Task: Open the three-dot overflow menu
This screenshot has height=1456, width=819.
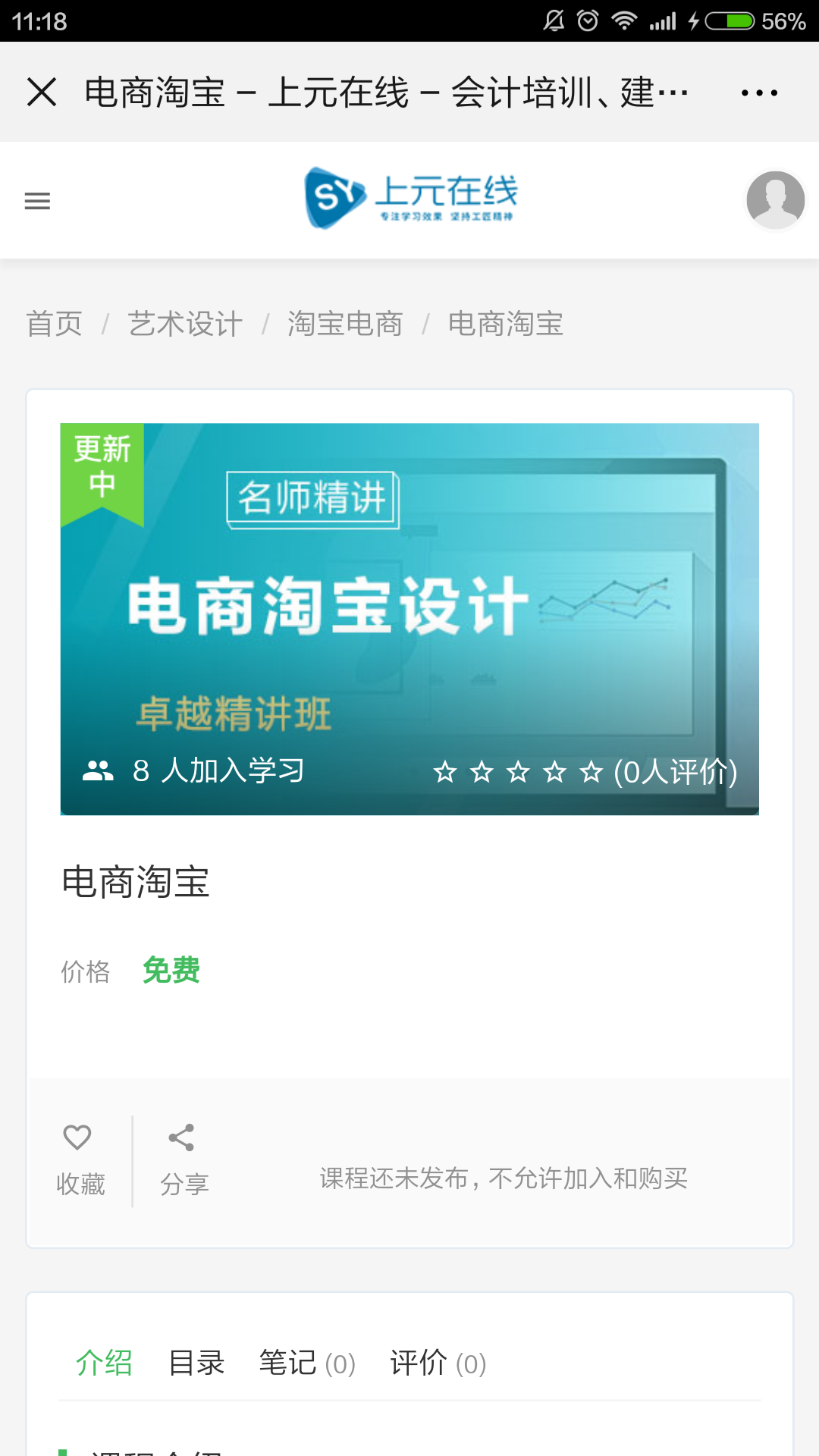Action: point(759,93)
